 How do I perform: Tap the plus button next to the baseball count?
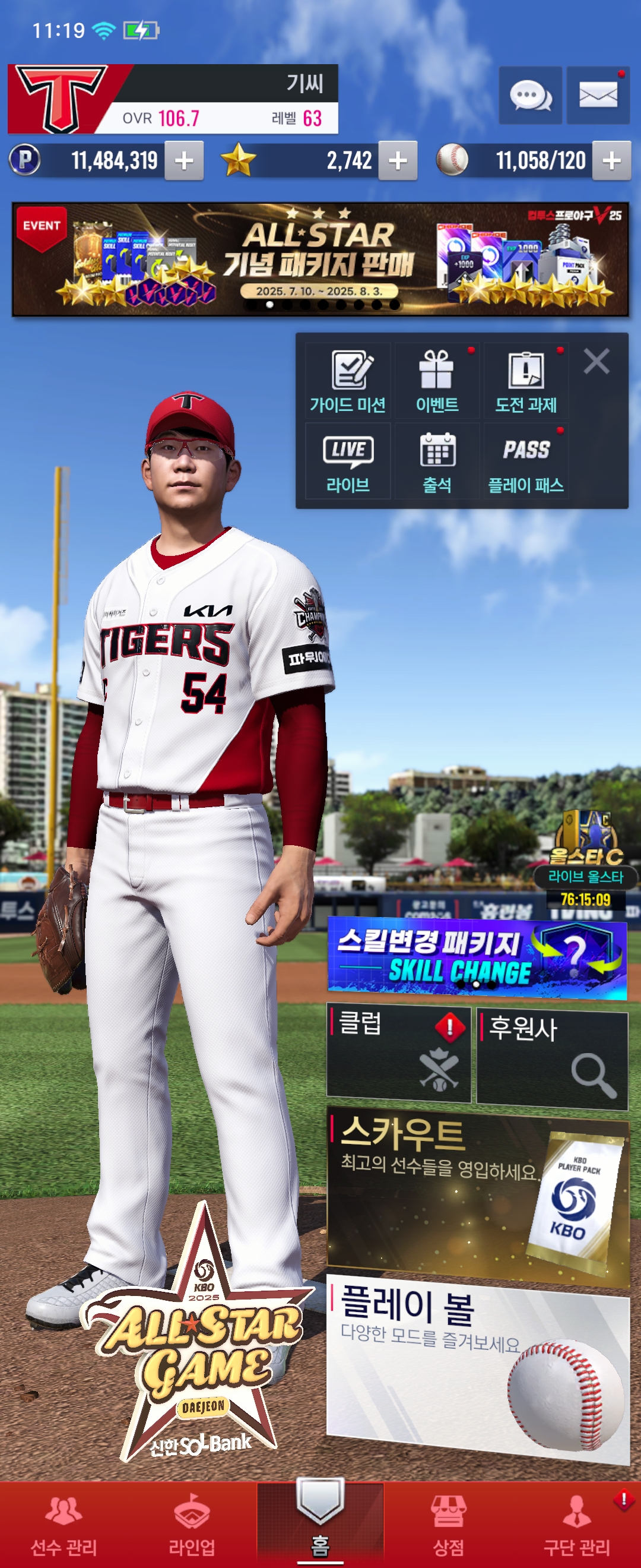(x=611, y=161)
